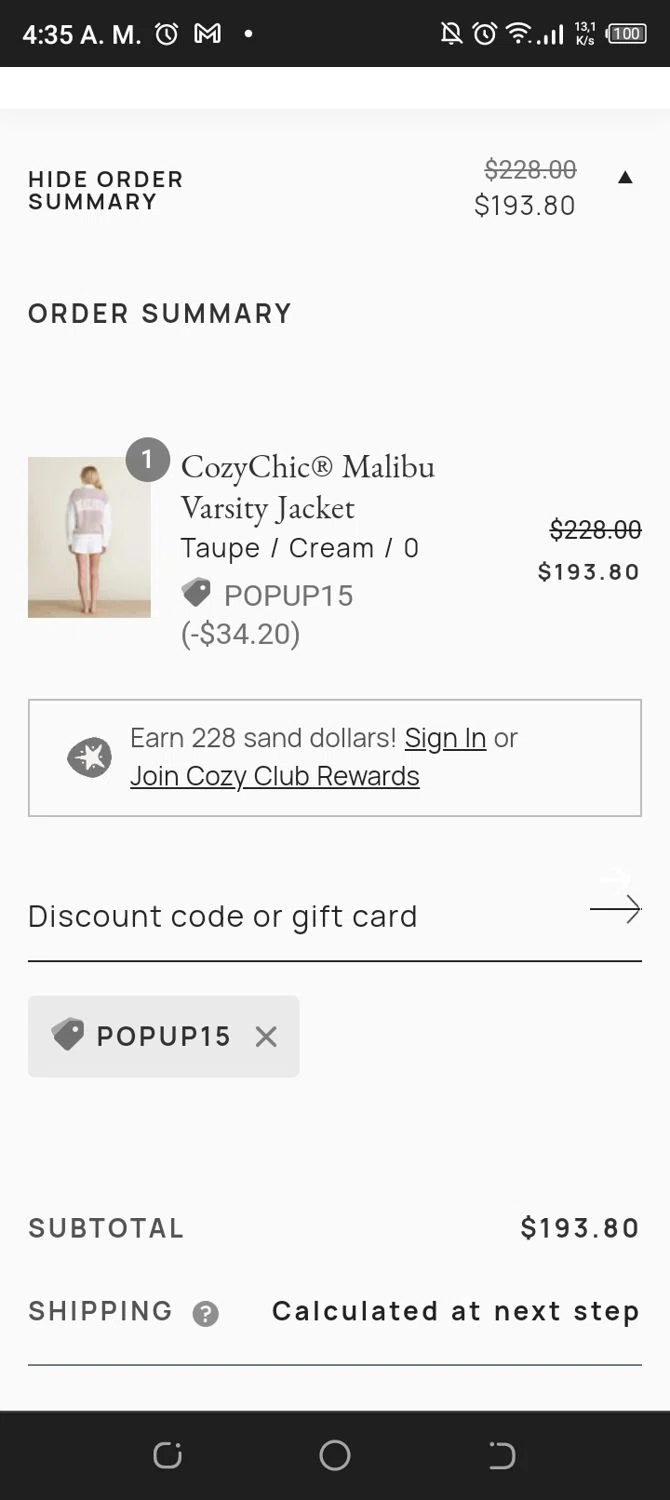Open the Sign In link
The image size is (670, 1500).
(x=445, y=738)
